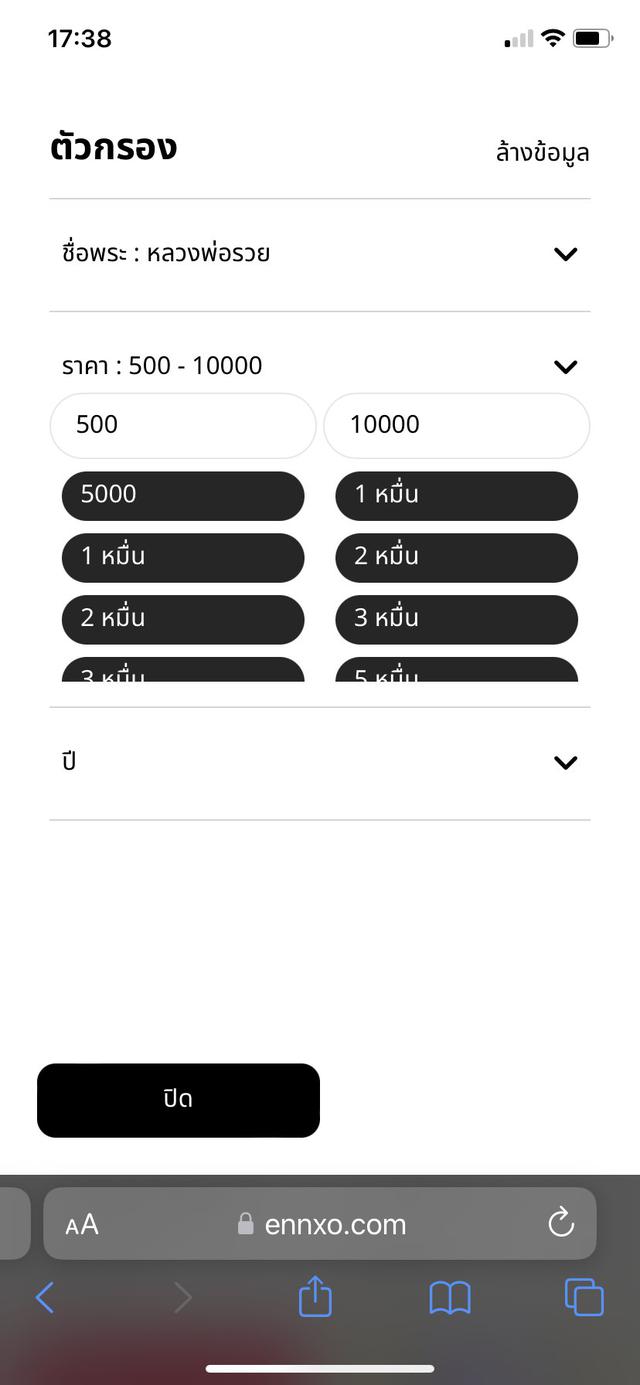Open Safari bookmarks

(450, 1297)
